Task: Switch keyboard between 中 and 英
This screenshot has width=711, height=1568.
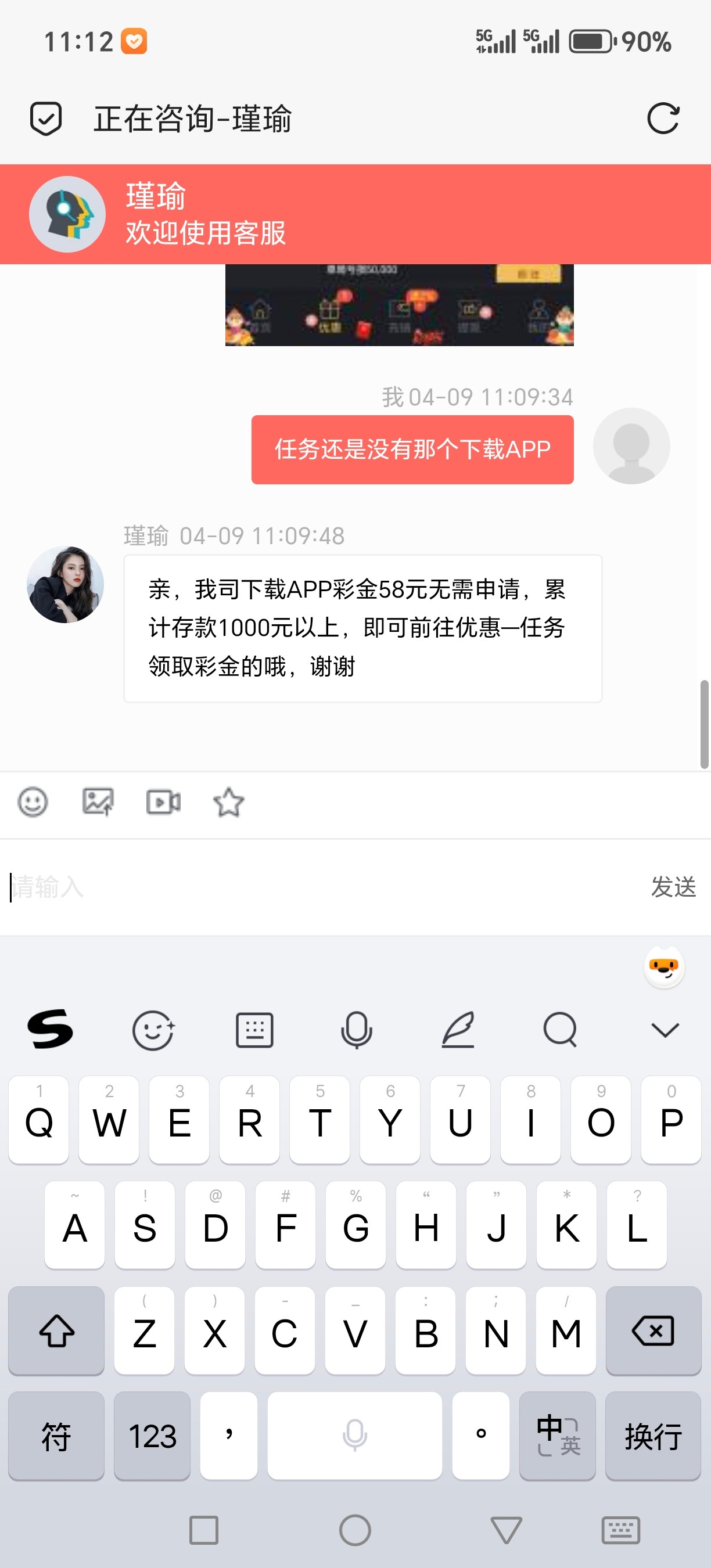Action: (557, 1436)
